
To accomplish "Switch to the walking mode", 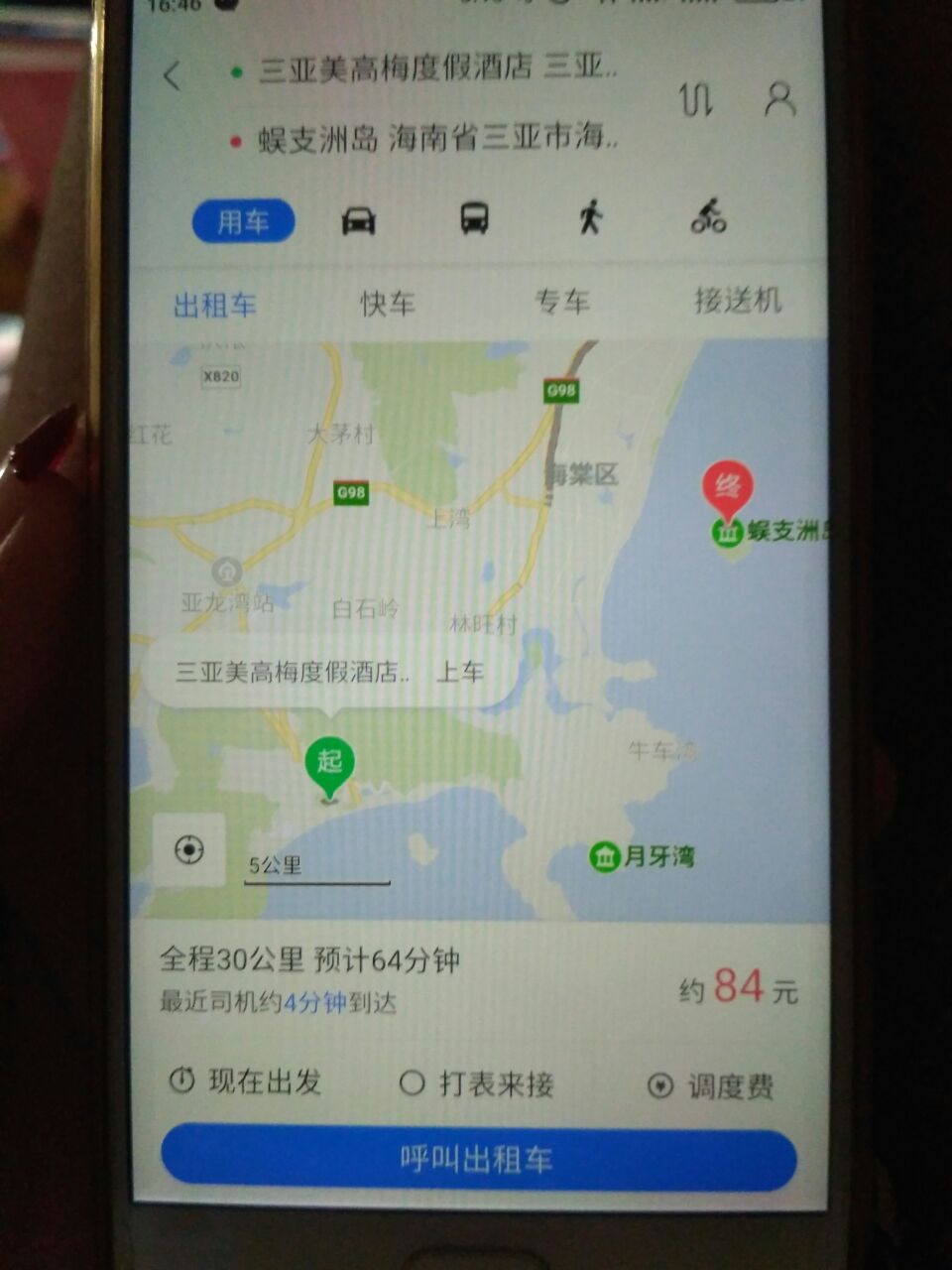I will pos(590,216).
